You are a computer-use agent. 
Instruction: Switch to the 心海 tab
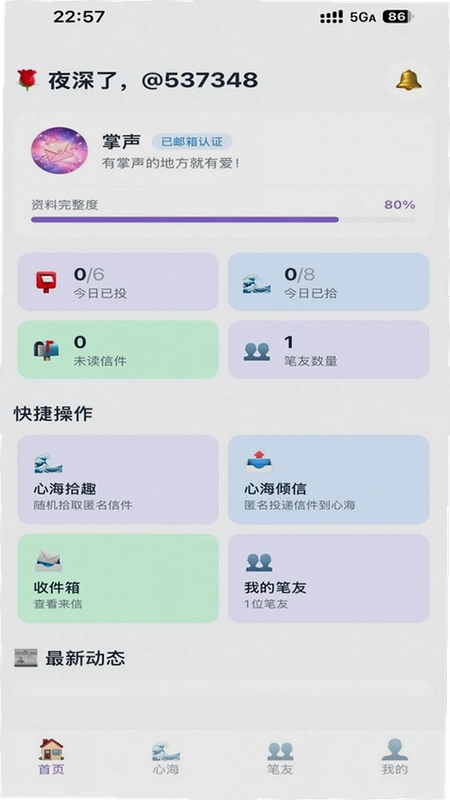pos(166,757)
